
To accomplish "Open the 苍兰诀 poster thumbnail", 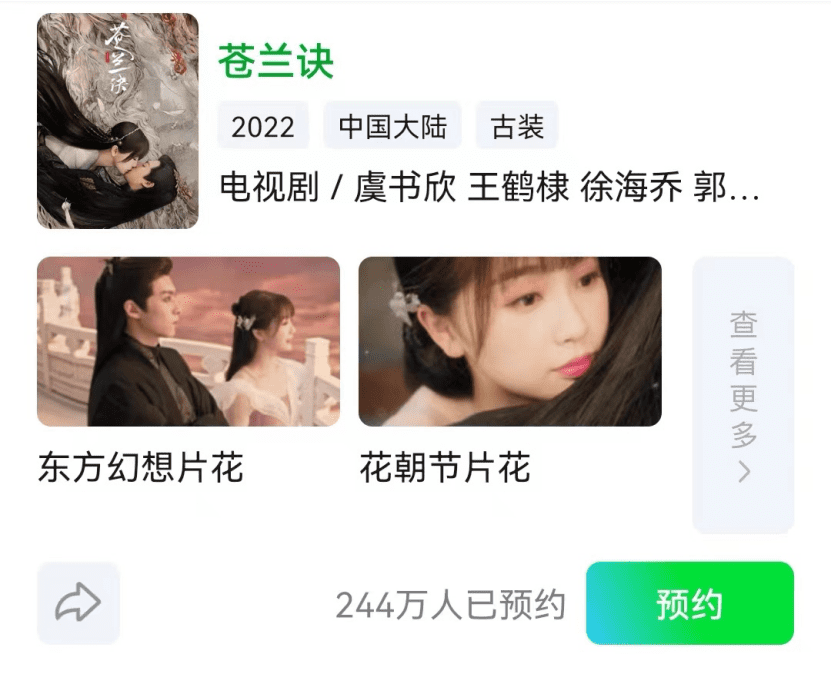I will pos(117,121).
